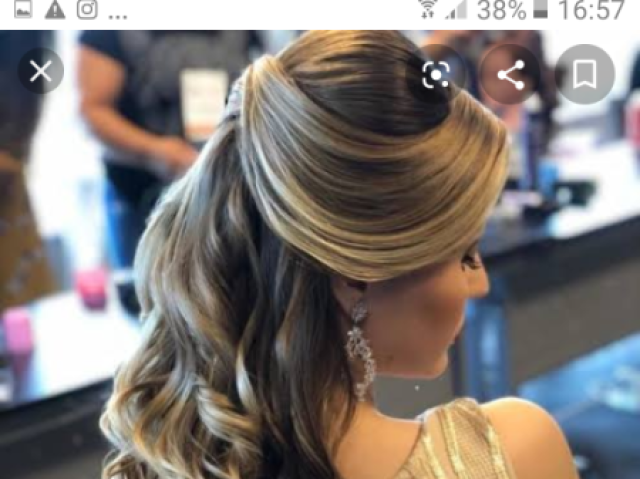Share this hairstyle image
The height and width of the screenshot is (479, 640).
[510, 75]
